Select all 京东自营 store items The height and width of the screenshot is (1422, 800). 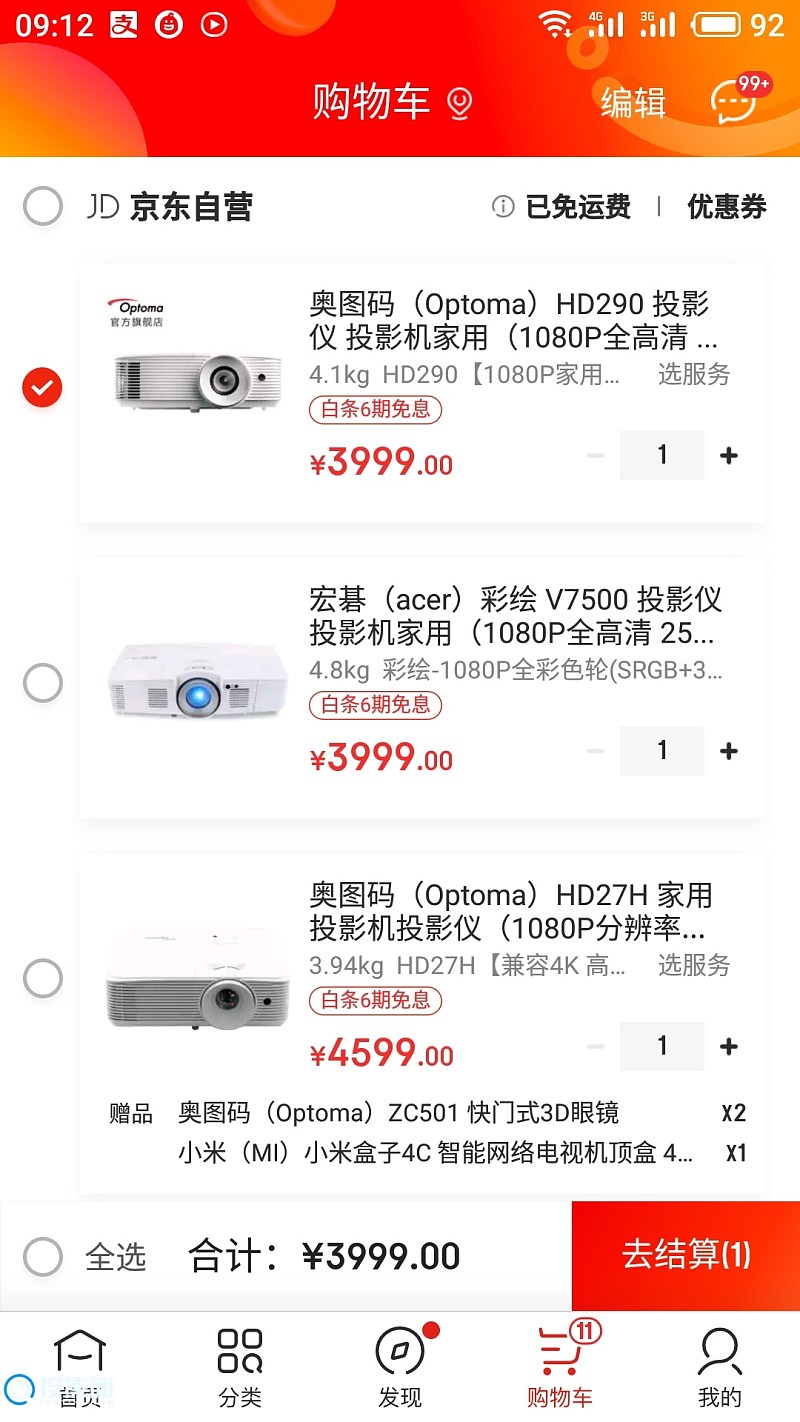pyautogui.click(x=43, y=207)
